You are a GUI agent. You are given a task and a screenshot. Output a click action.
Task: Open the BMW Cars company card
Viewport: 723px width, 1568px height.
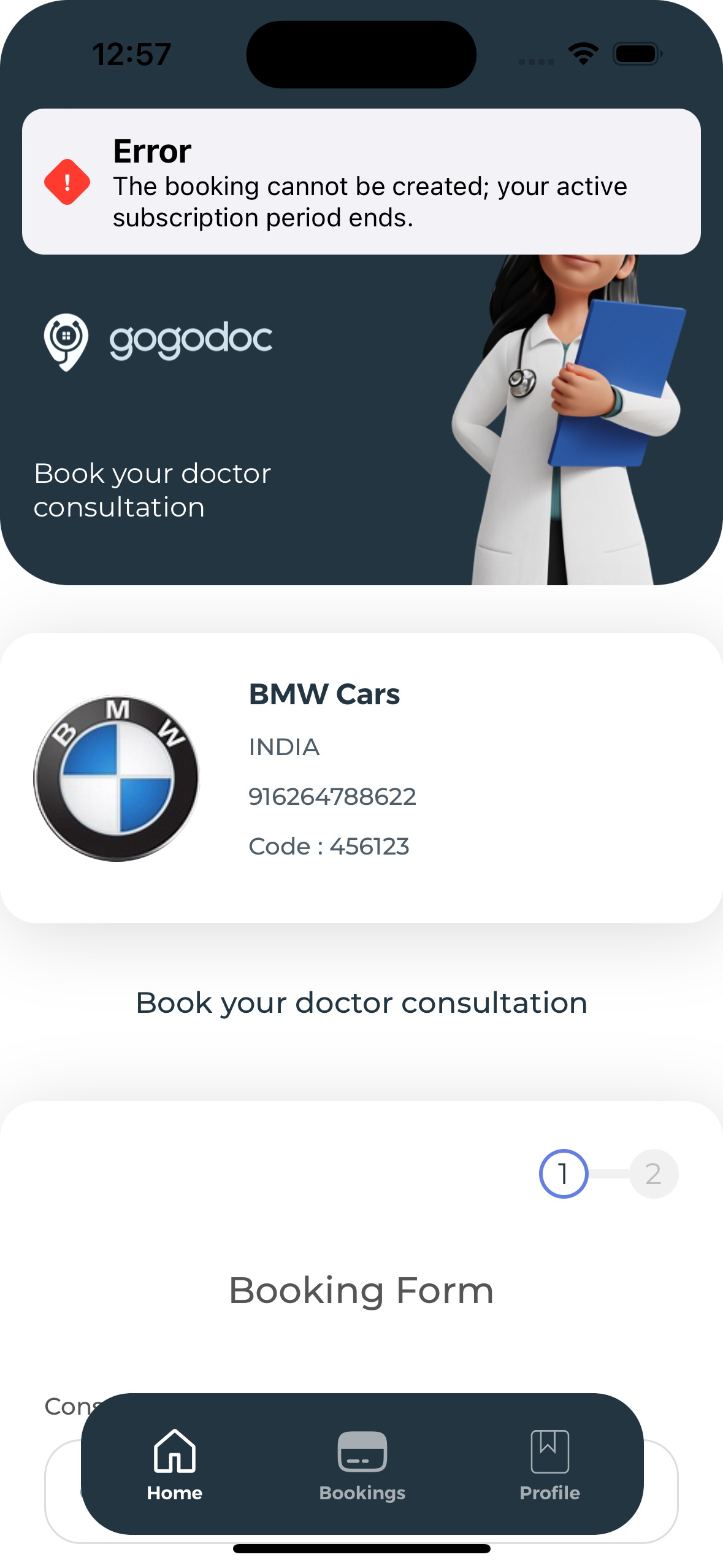[361, 777]
